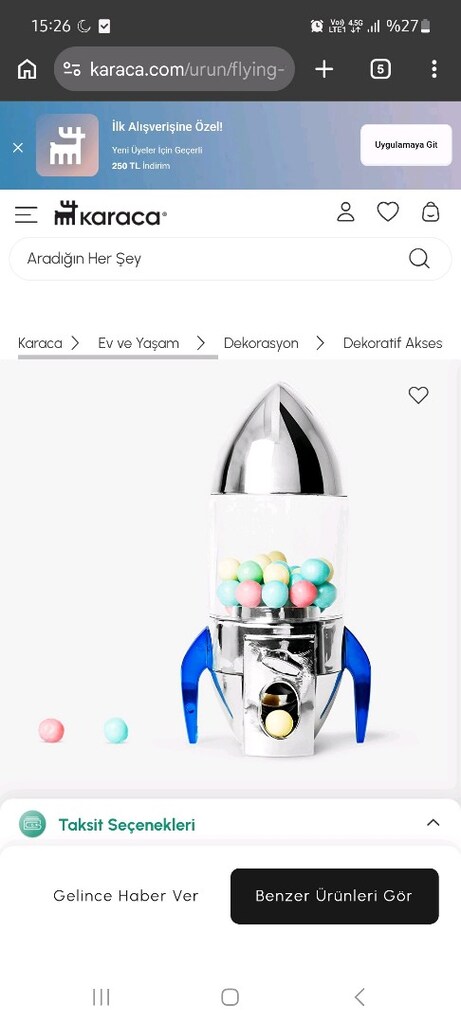Viewport: 461px width, 1024px height.
Task: Open the shopping bag
Action: coord(430,212)
